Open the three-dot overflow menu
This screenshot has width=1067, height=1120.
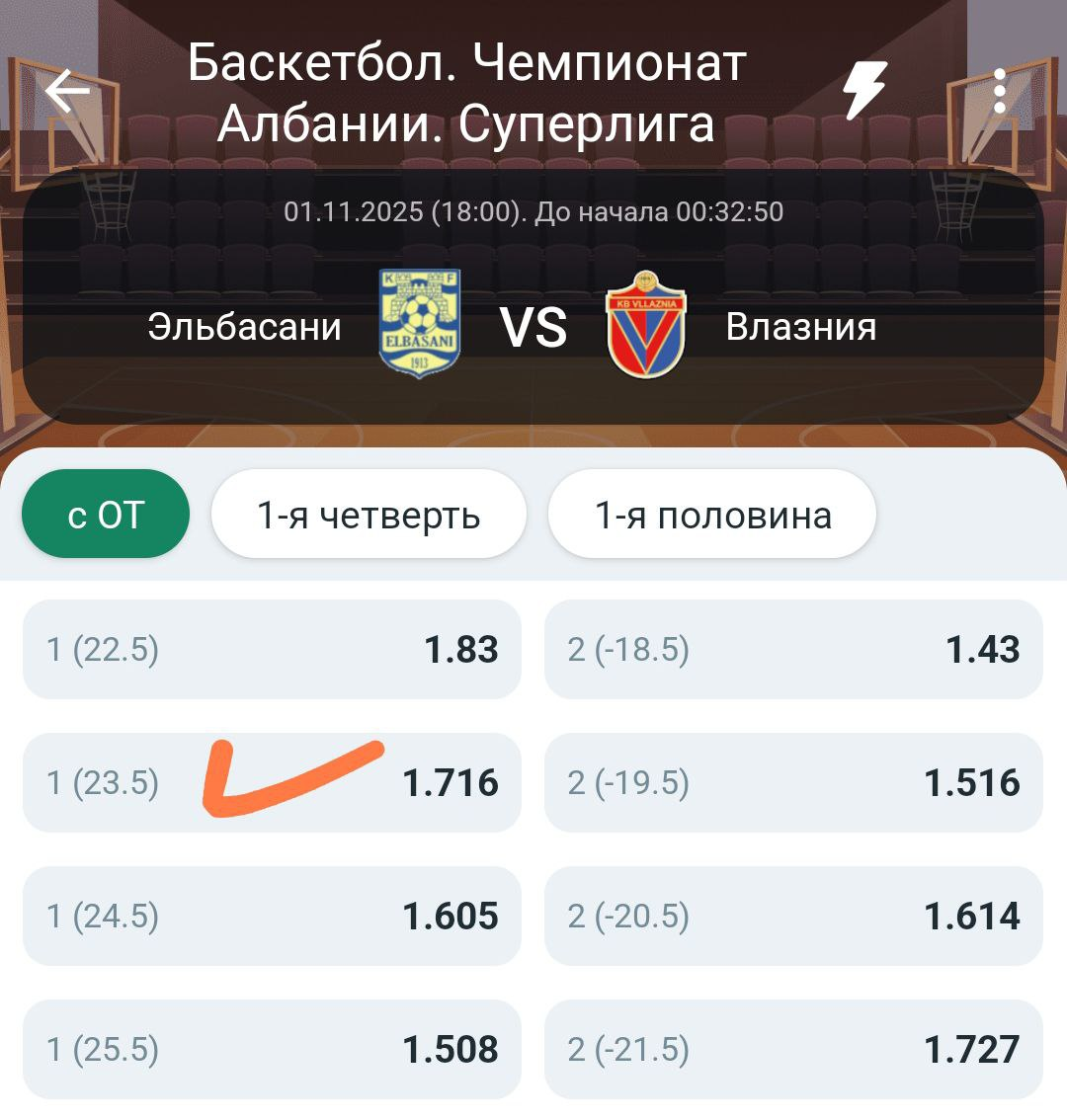pos(1000,91)
